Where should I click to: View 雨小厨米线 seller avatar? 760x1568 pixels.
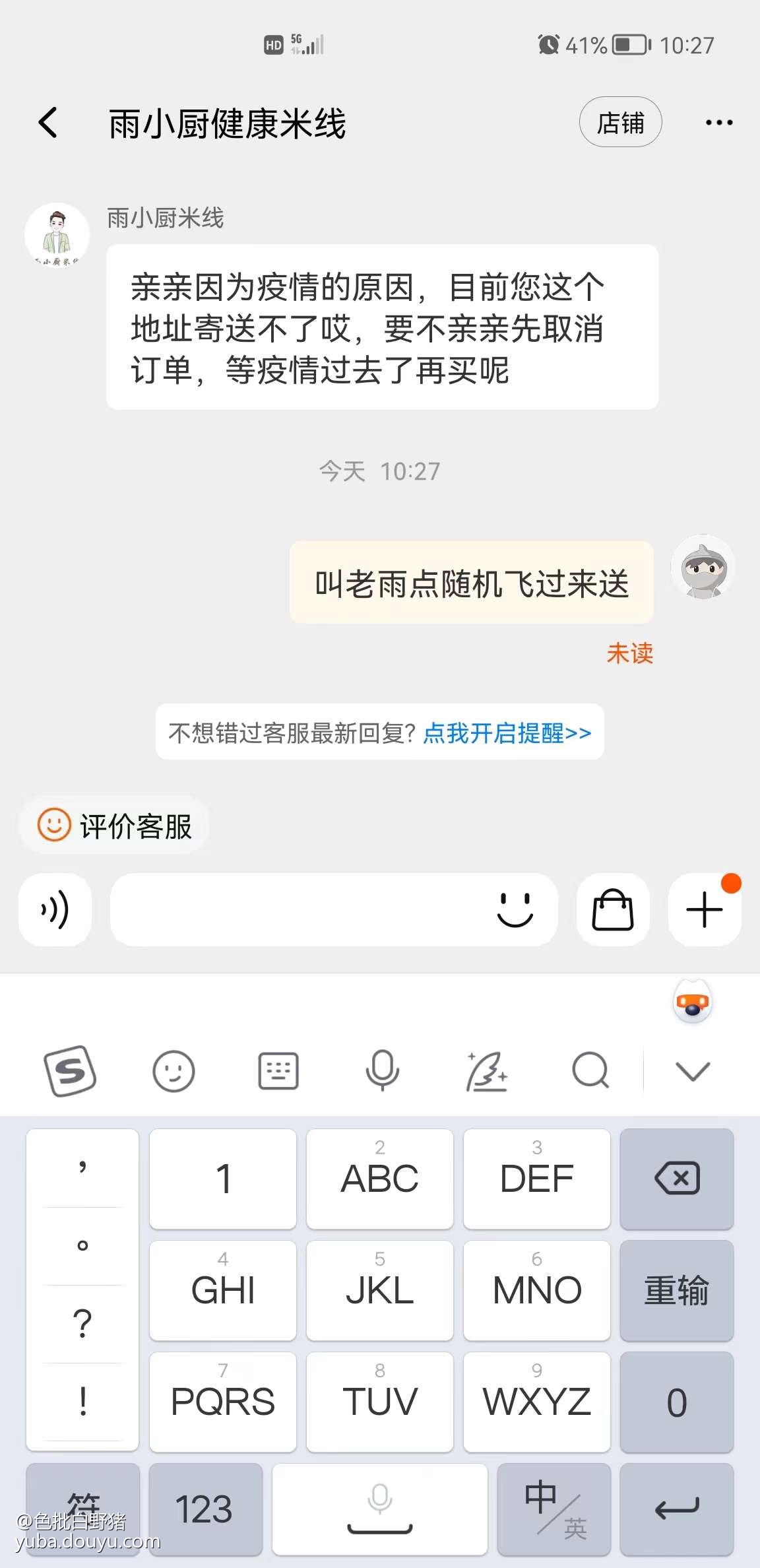coord(57,235)
